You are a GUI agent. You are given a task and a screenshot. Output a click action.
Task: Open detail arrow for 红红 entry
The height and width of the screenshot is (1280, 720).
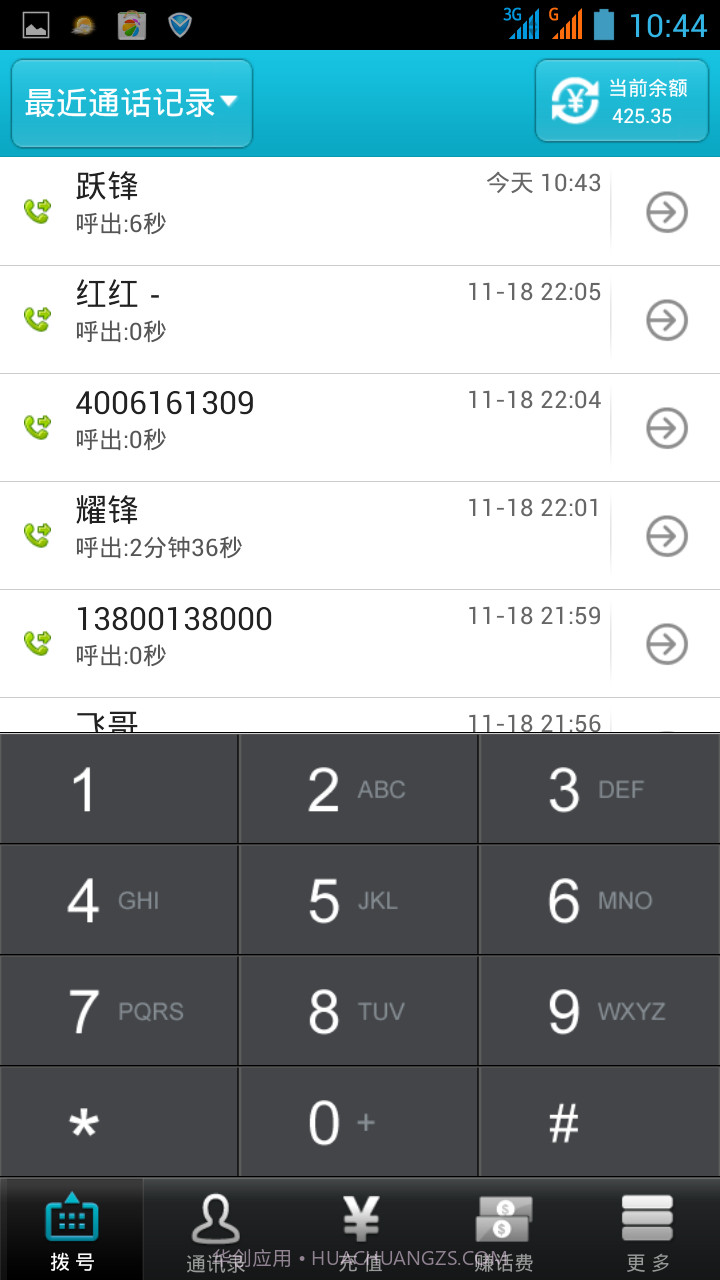click(x=666, y=320)
